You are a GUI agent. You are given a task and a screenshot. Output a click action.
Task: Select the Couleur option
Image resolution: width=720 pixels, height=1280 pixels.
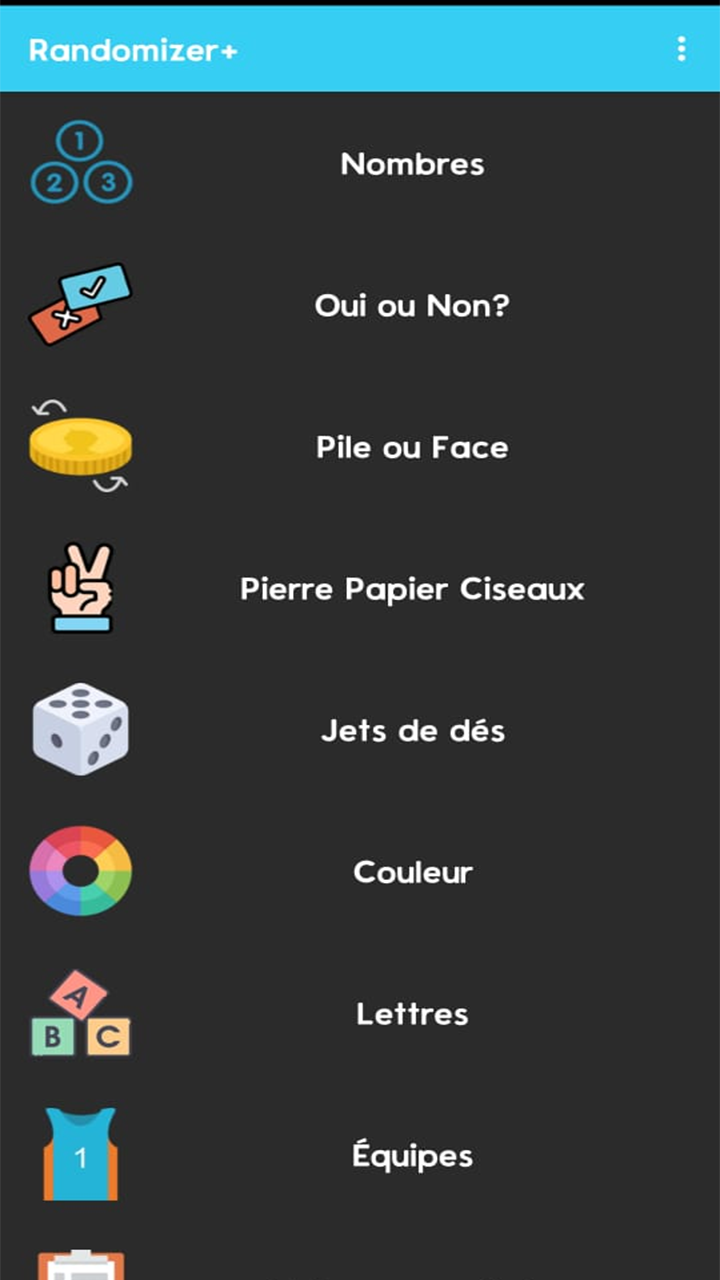[412, 872]
